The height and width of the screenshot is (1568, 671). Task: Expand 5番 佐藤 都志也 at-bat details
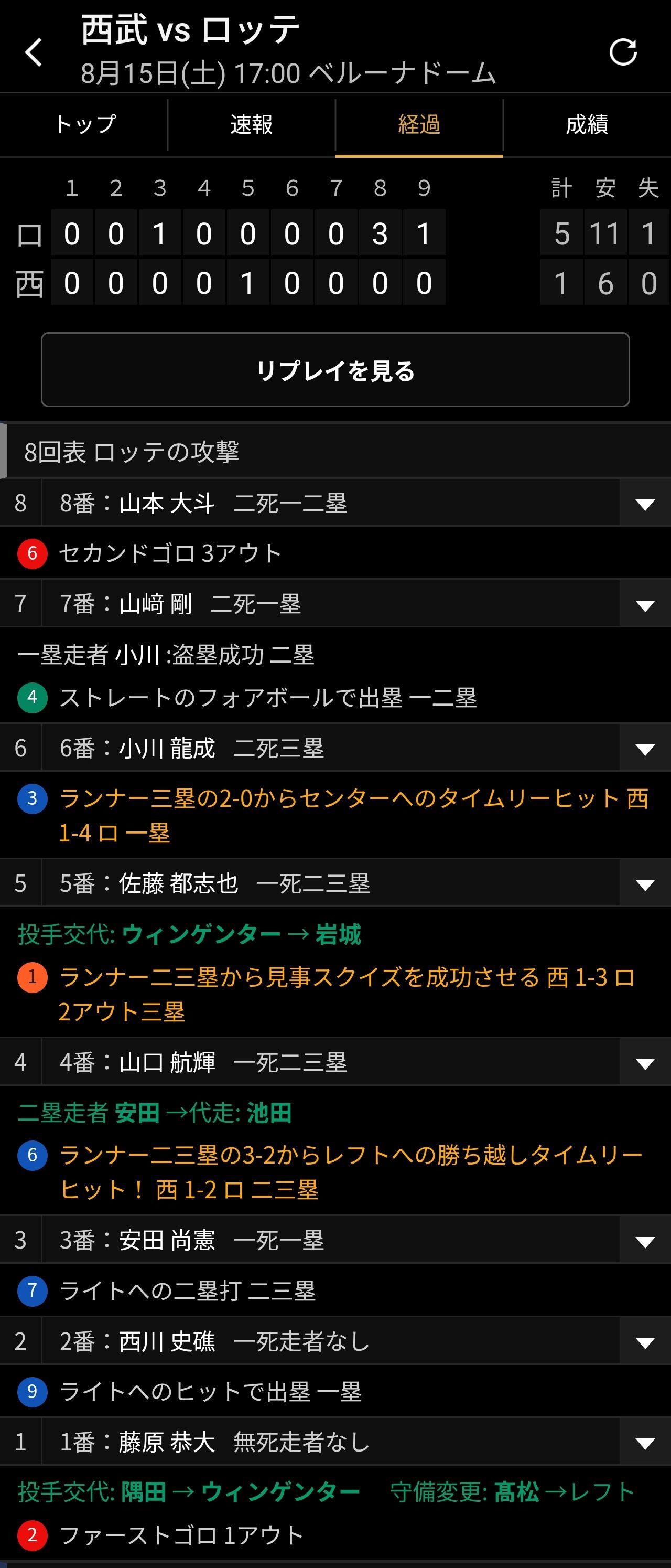tap(645, 884)
